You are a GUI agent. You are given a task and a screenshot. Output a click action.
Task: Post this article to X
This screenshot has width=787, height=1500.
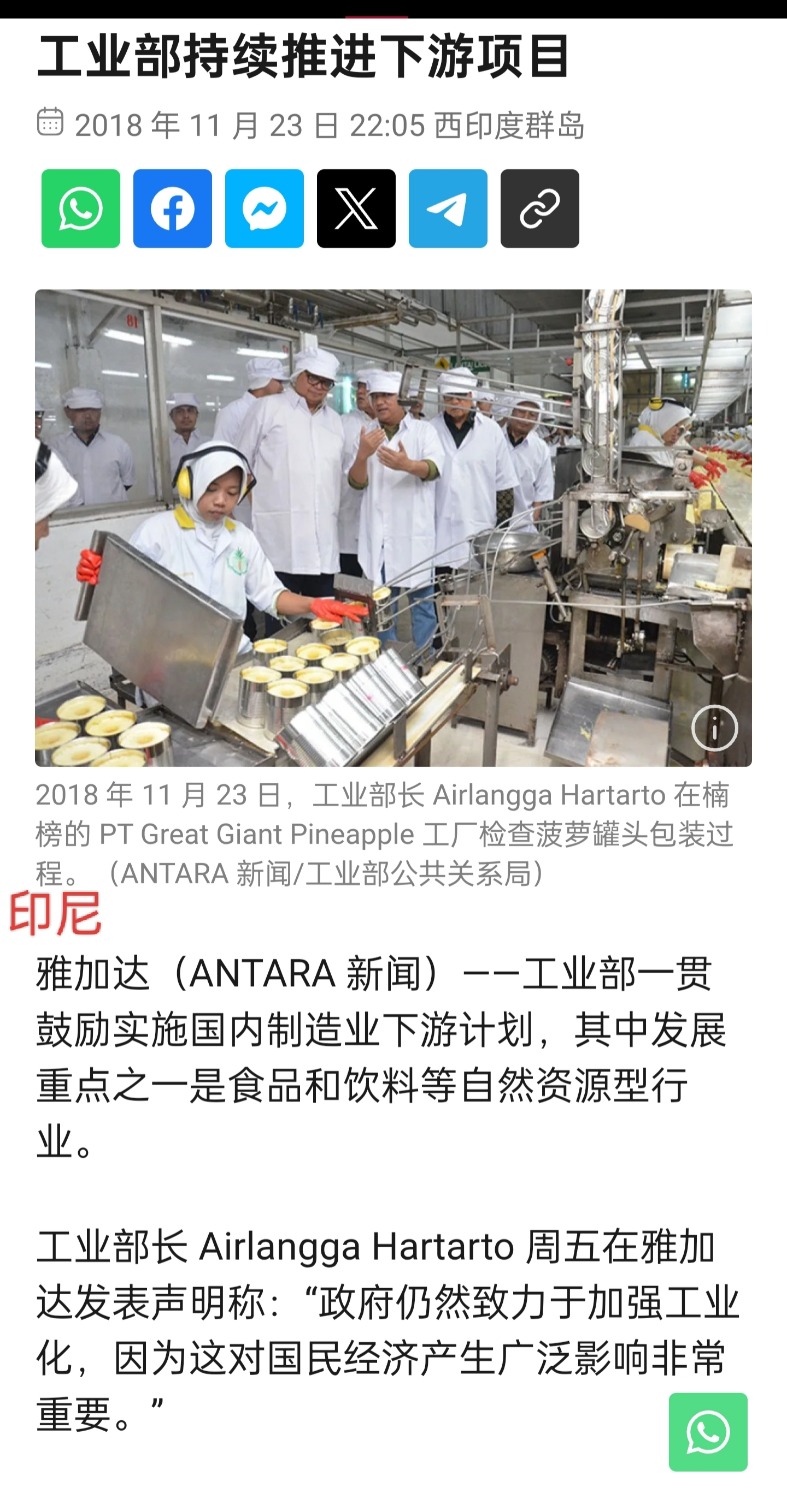[356, 209]
